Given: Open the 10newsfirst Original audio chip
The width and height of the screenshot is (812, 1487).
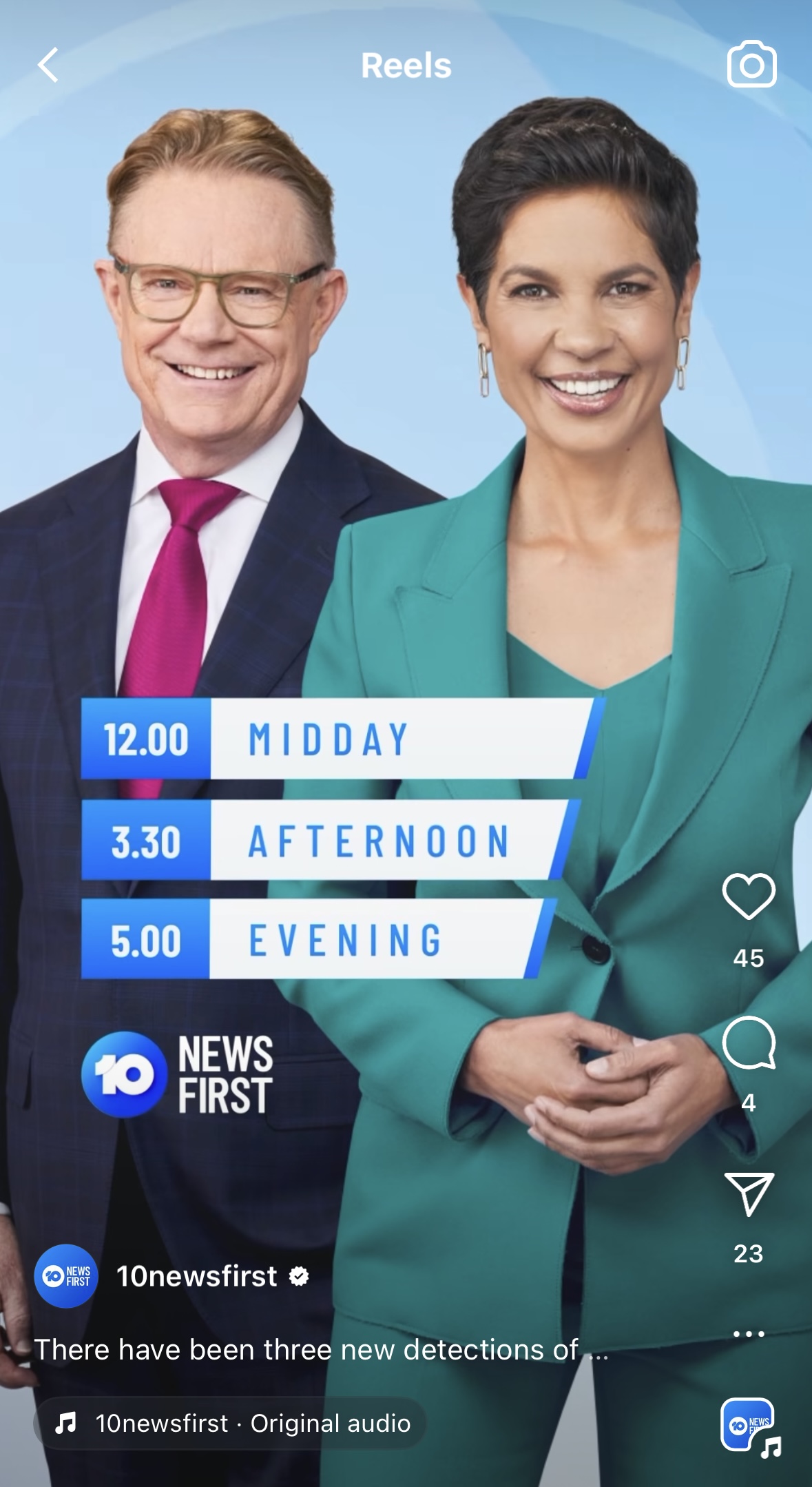Looking at the screenshot, I should pos(230,1423).
